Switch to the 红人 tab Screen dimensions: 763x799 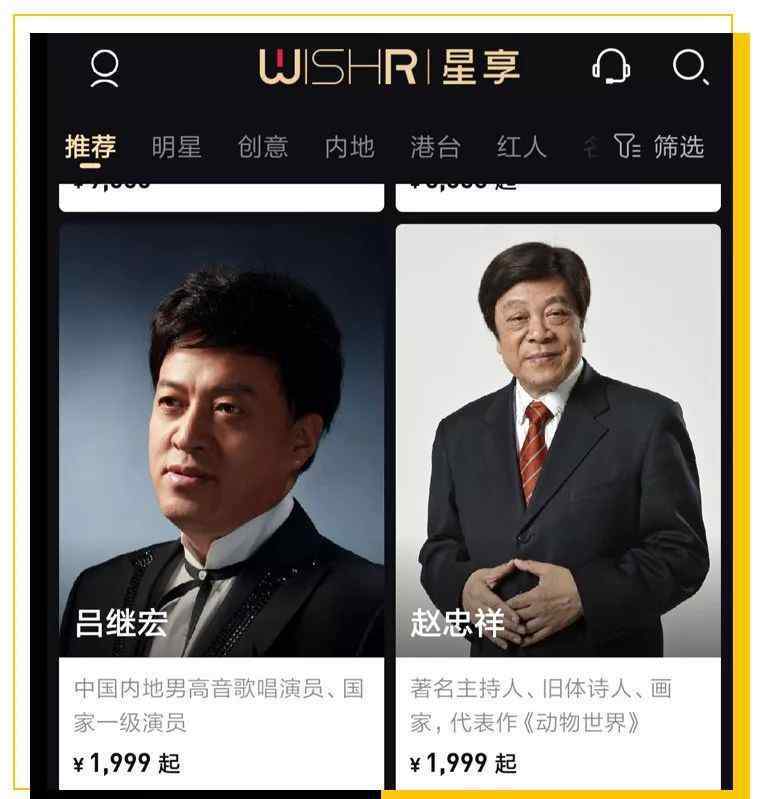tap(522, 147)
